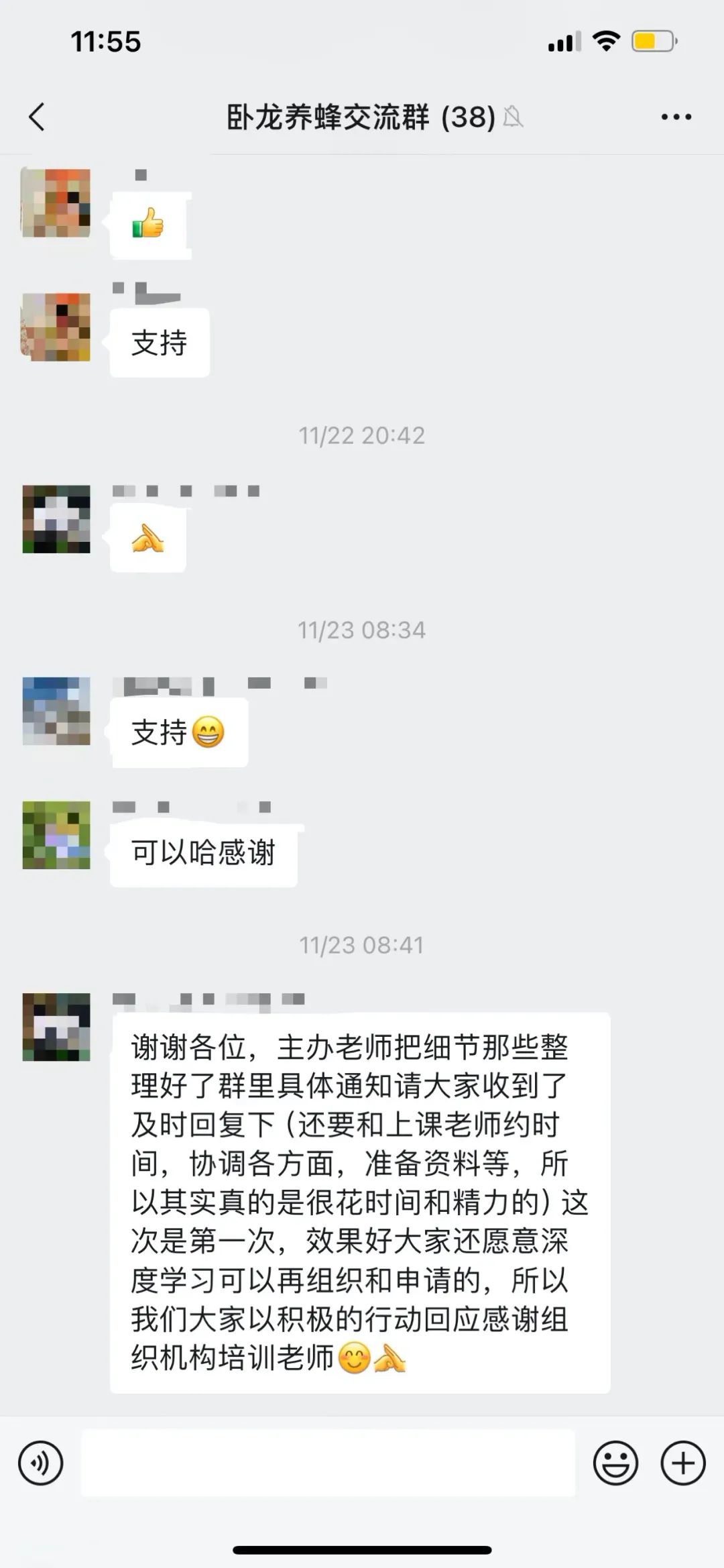This screenshot has height=1568, width=724.
Task: Open the group chat options menu
Action: 676,117
